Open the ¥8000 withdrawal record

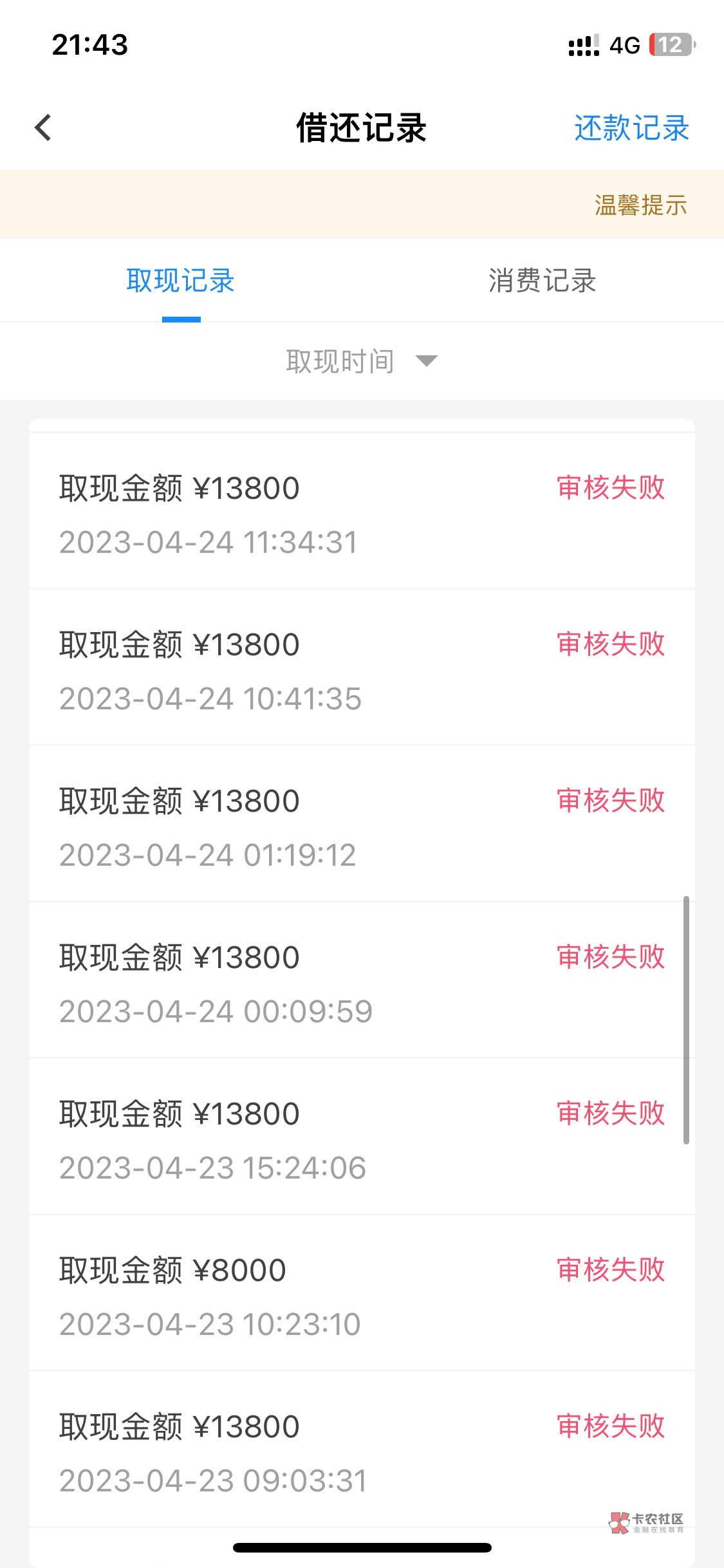(x=362, y=1296)
